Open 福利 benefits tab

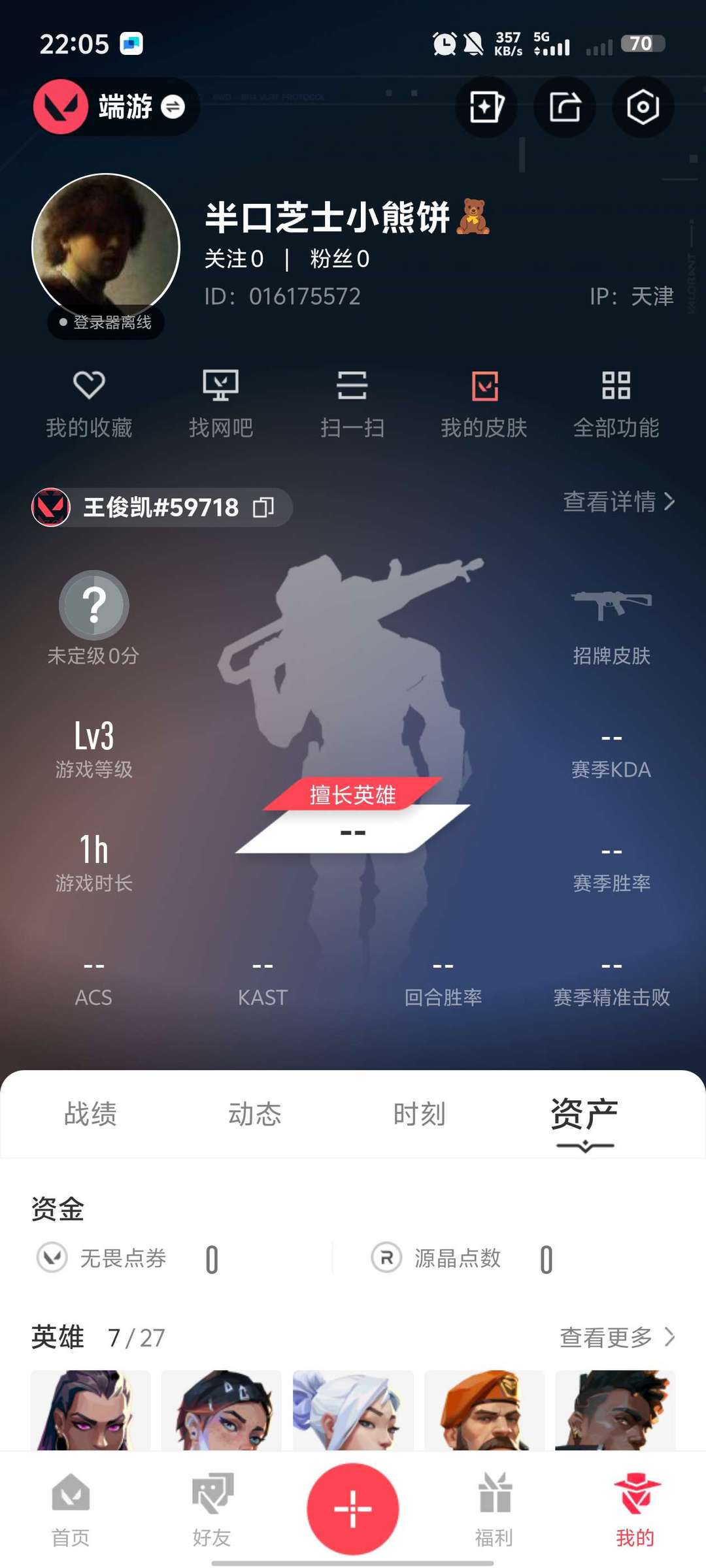[x=494, y=1509]
